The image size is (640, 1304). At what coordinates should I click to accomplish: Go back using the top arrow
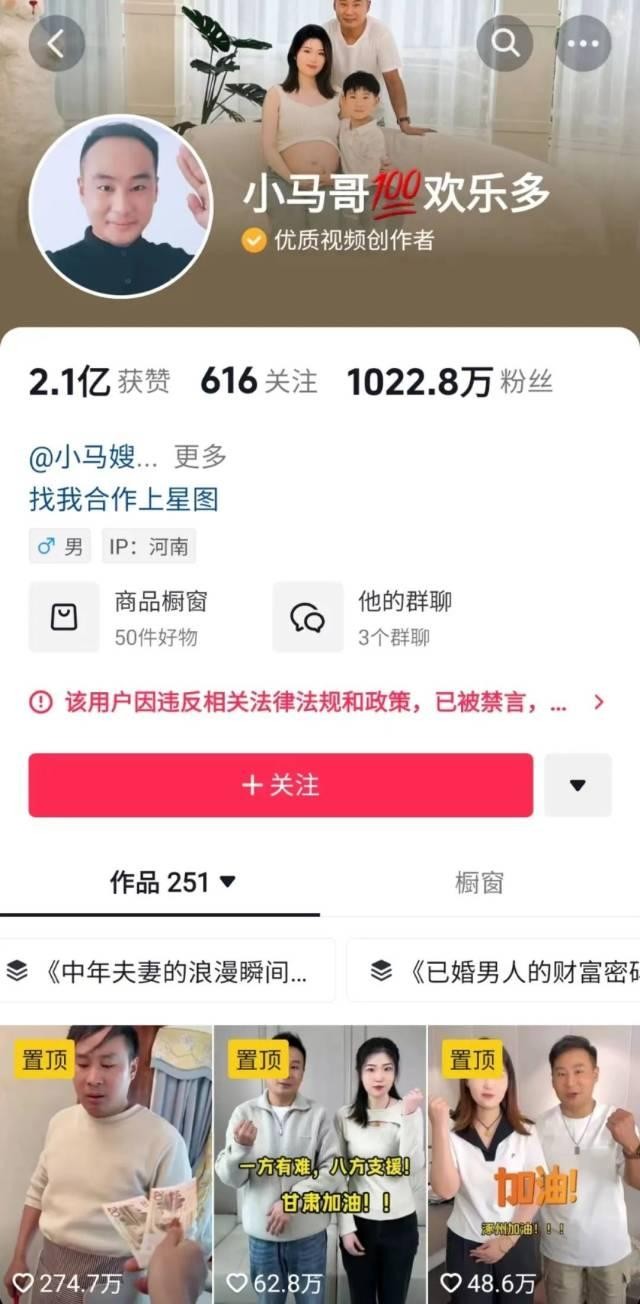click(56, 43)
